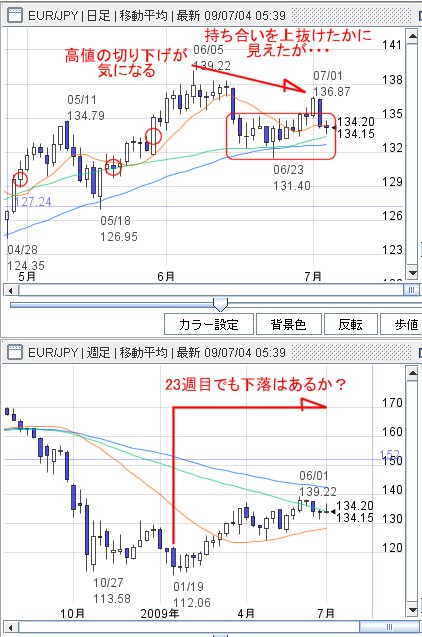This screenshot has width=422, height=637.
Task: Open the 歩値 tick values button
Action: [403, 324]
